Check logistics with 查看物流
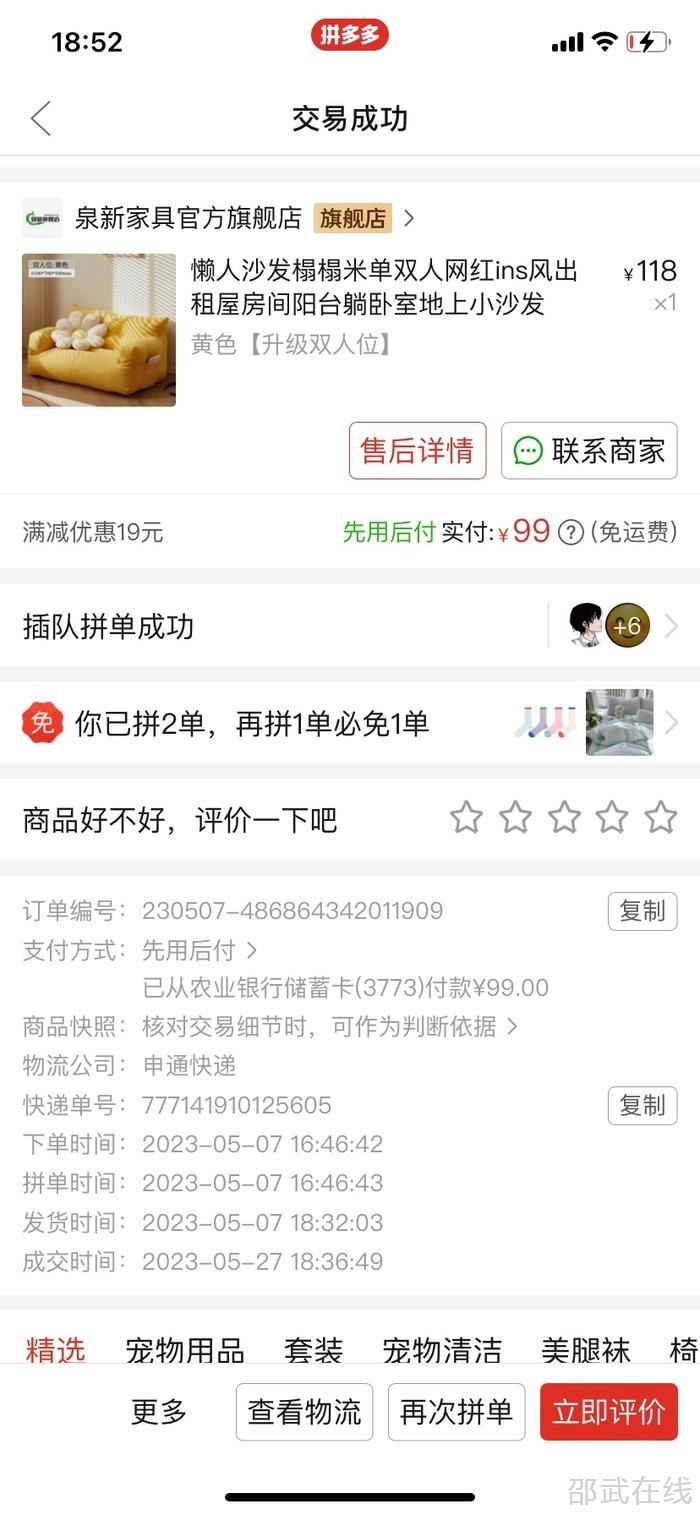700x1515 pixels. click(304, 1412)
